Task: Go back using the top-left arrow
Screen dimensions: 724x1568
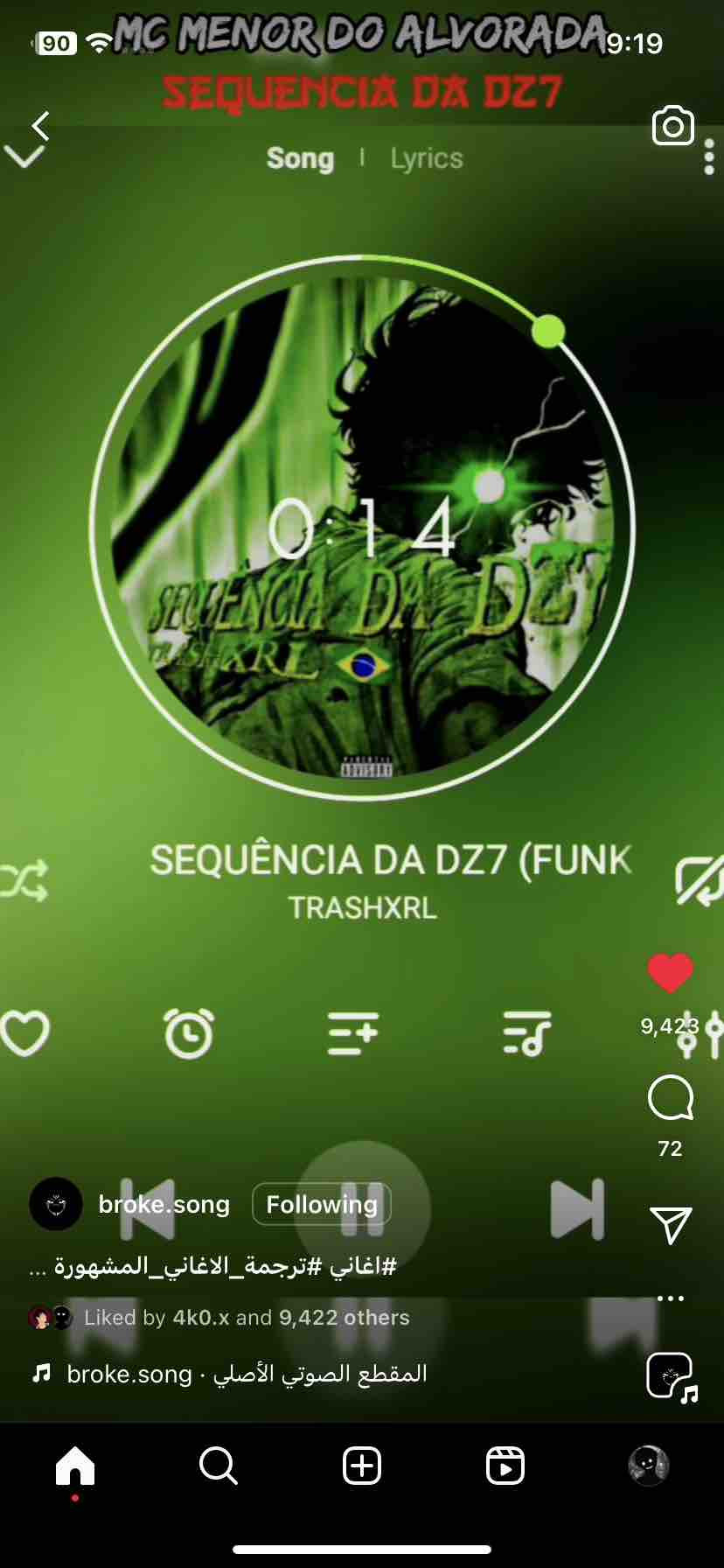Action: (40, 126)
